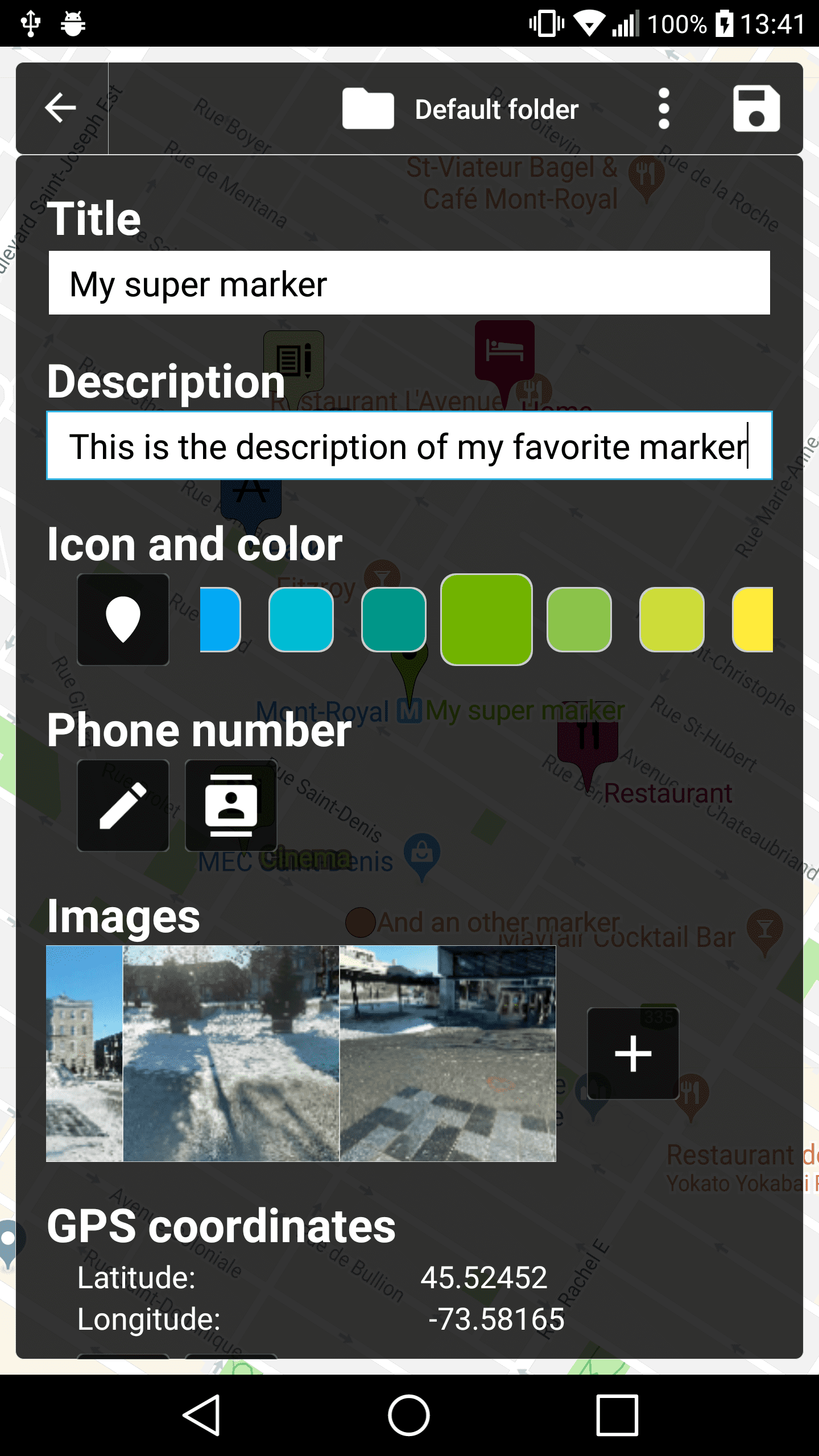Screen dimensions: 819x1456
Task: Tap the system home button
Action: (409, 1415)
